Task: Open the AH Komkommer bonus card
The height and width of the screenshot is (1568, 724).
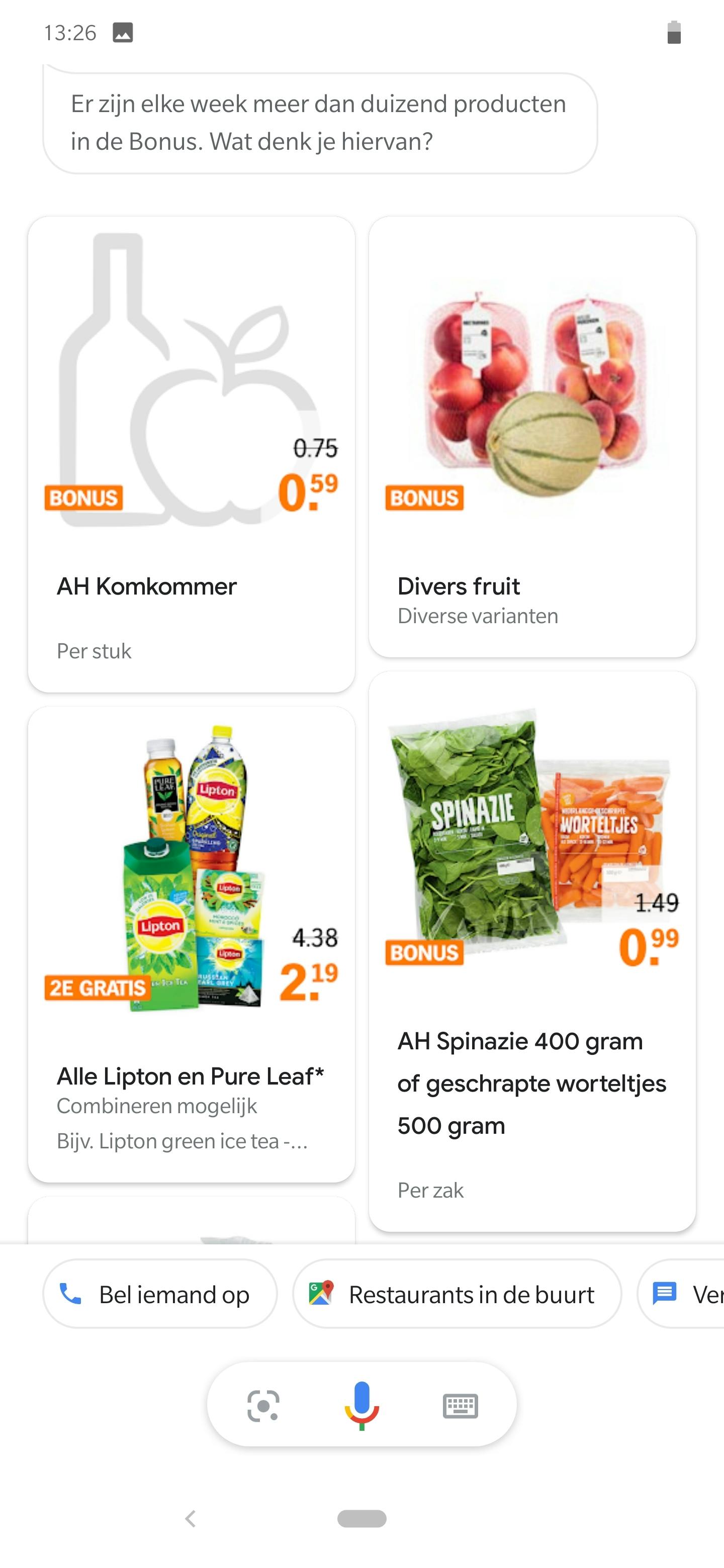Action: pos(191,454)
